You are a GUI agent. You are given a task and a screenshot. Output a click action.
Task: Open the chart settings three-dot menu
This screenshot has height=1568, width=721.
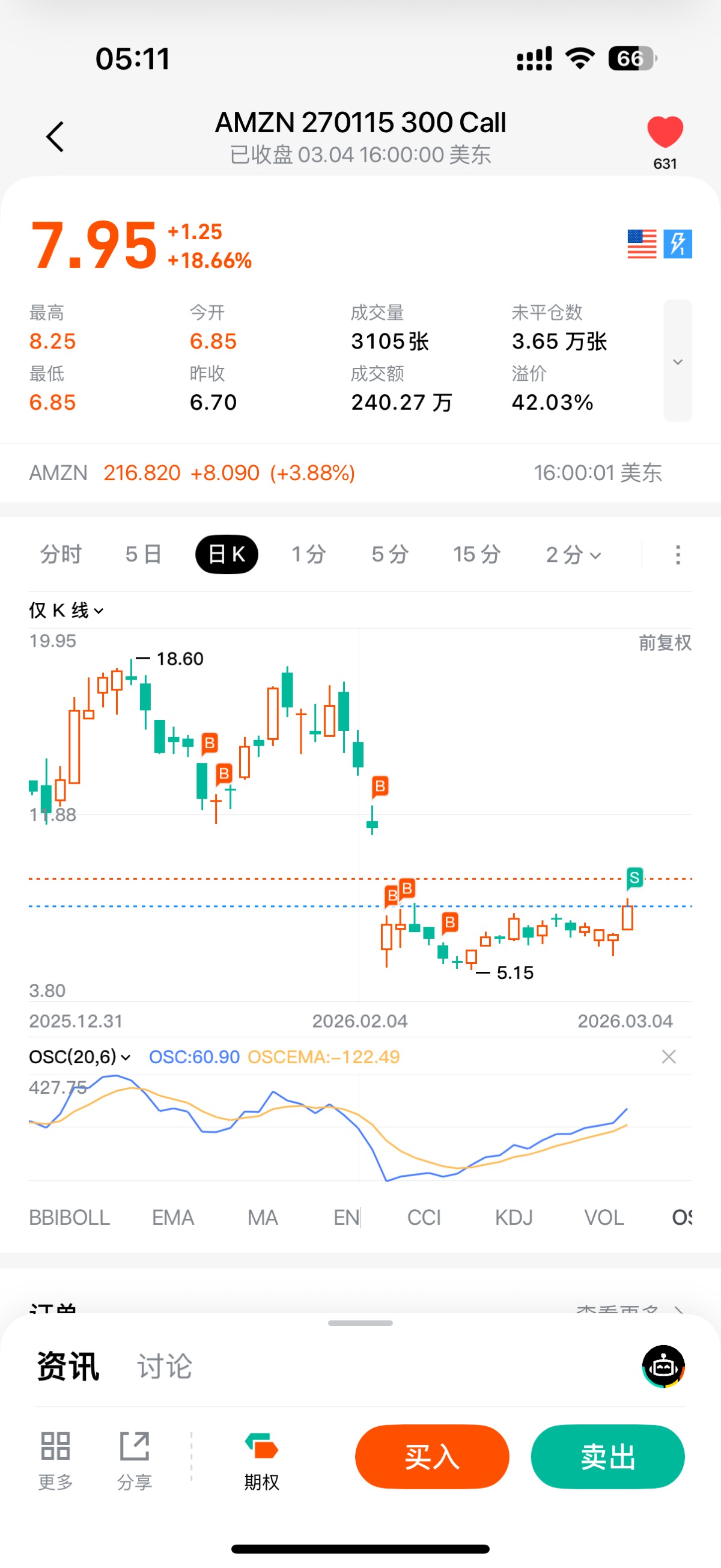678,555
